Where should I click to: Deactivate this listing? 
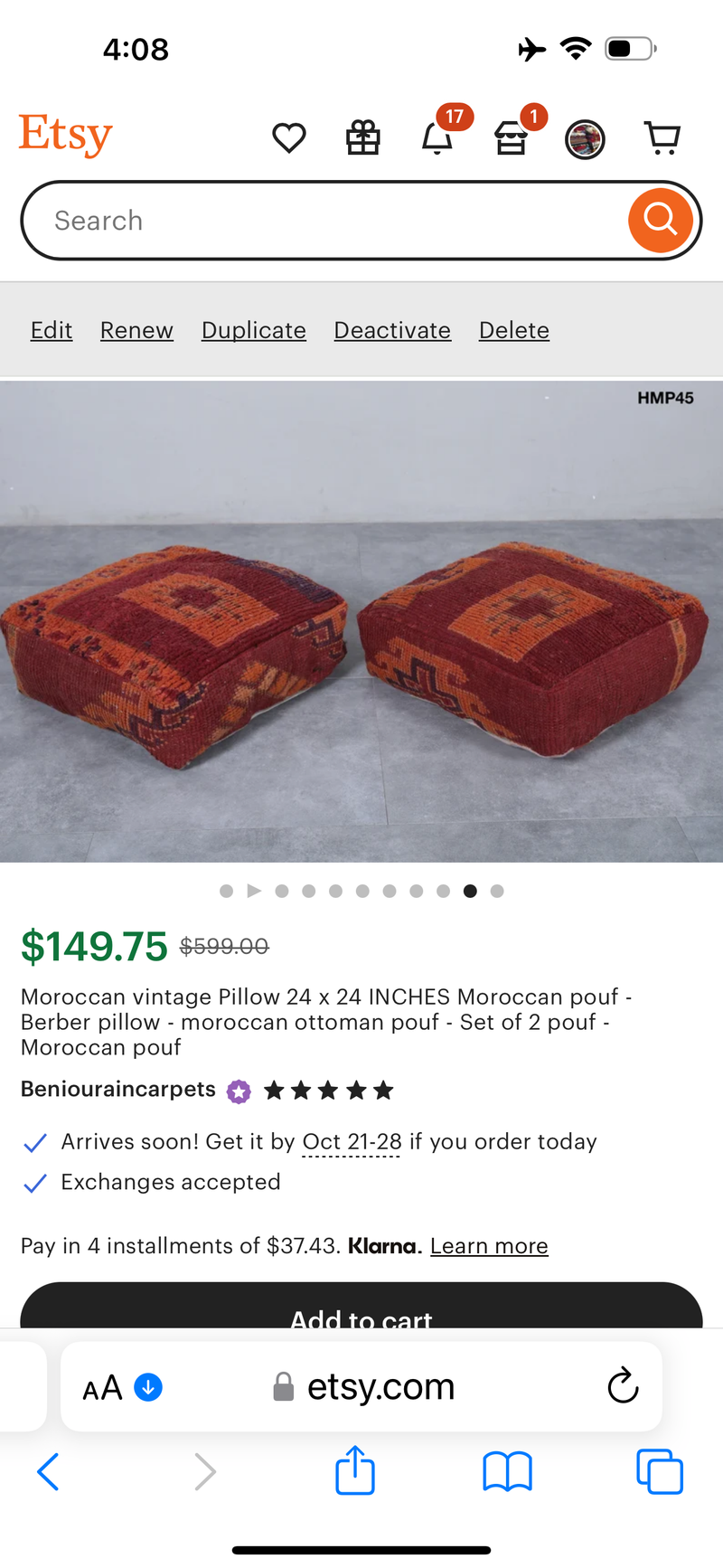[x=392, y=331]
